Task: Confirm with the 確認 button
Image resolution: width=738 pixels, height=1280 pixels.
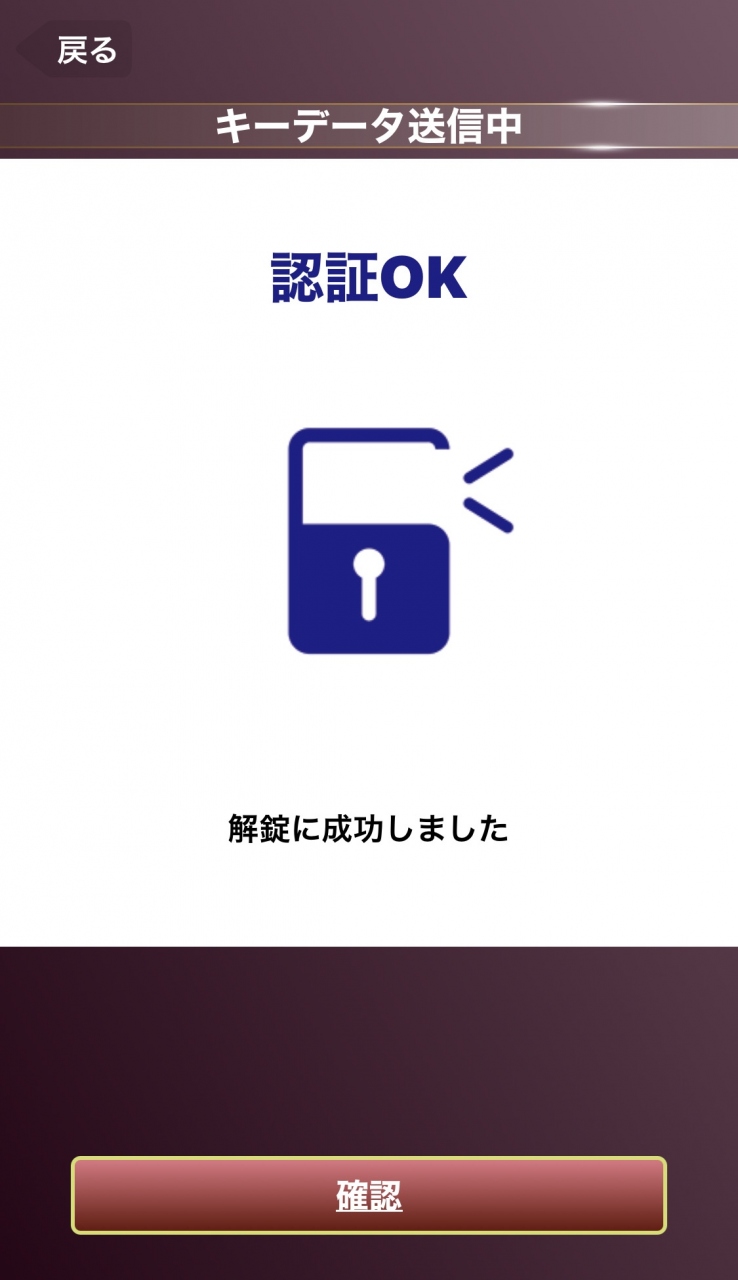Action: pyautogui.click(x=368, y=1195)
